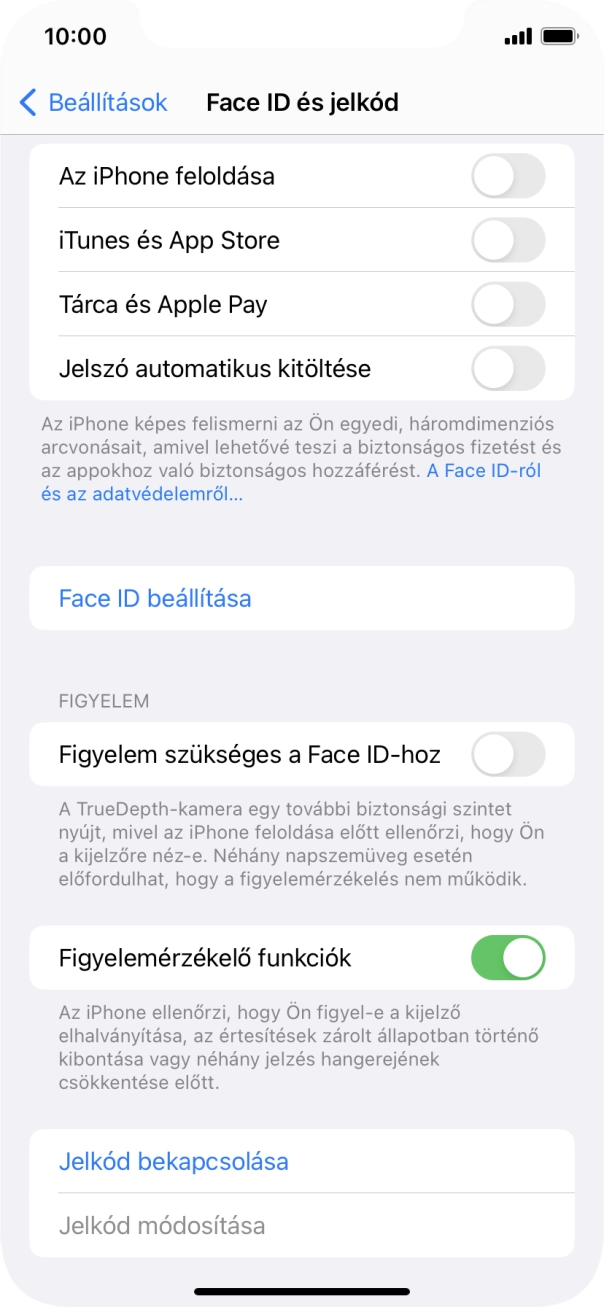
Task: Toggle Tárca és Apple Pay on
Action: coord(508,305)
